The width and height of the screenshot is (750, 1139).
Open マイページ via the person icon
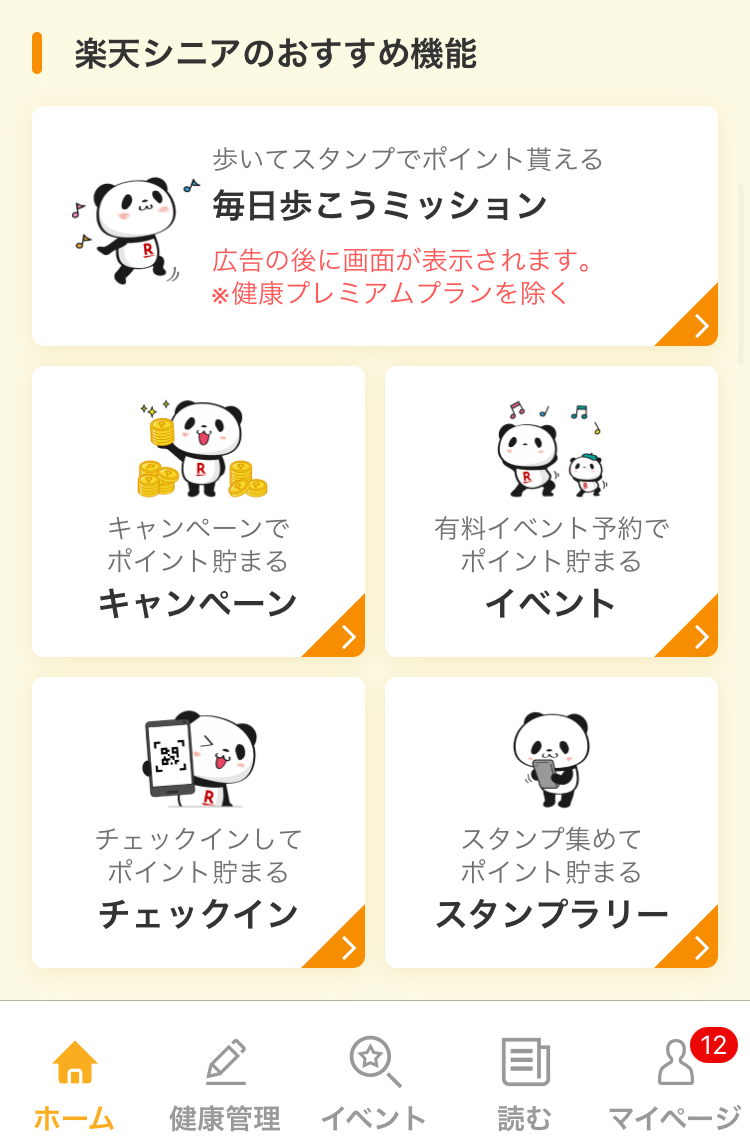[x=674, y=1063]
